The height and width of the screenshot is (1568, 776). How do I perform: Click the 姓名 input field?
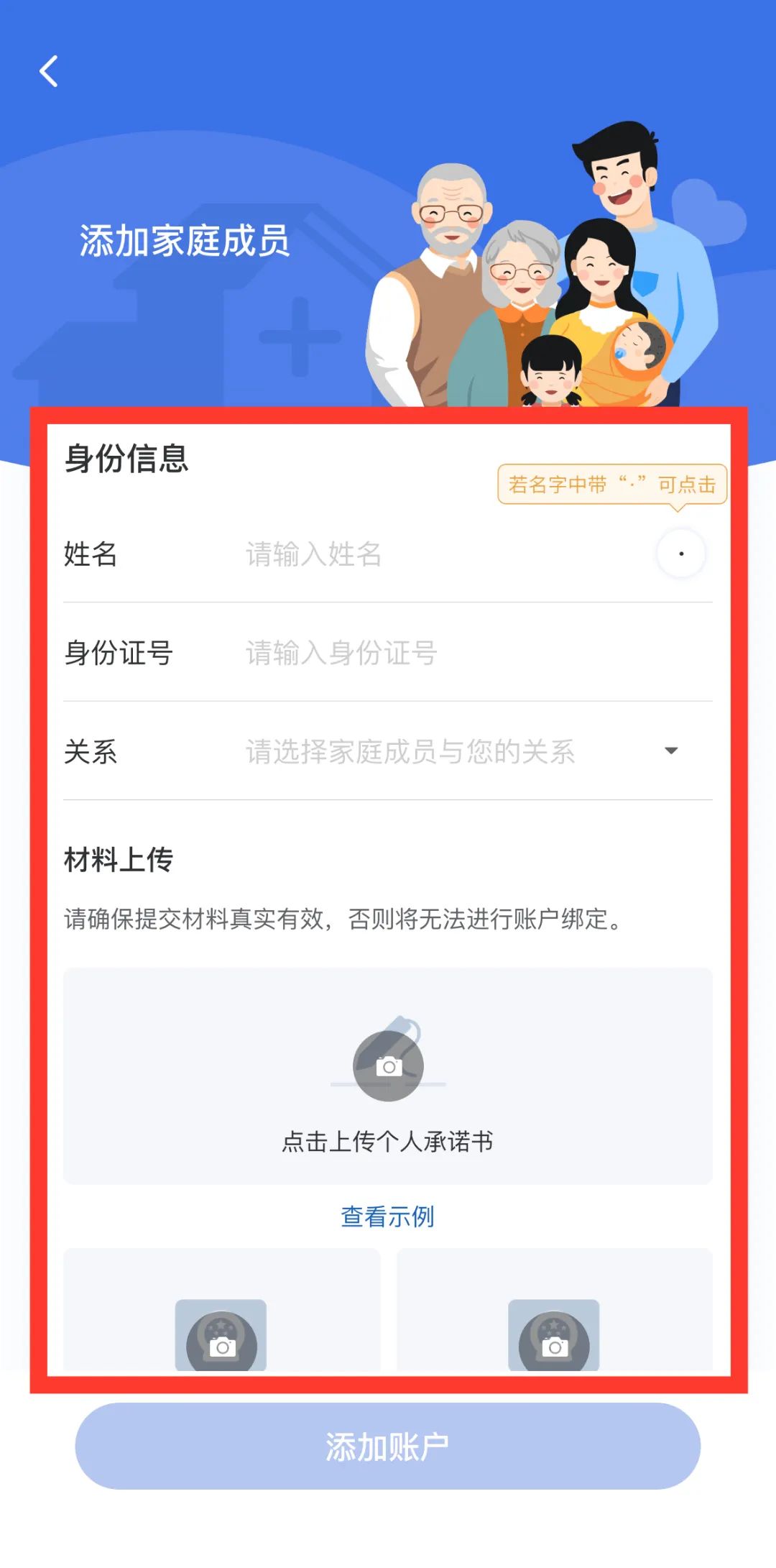coord(359,555)
